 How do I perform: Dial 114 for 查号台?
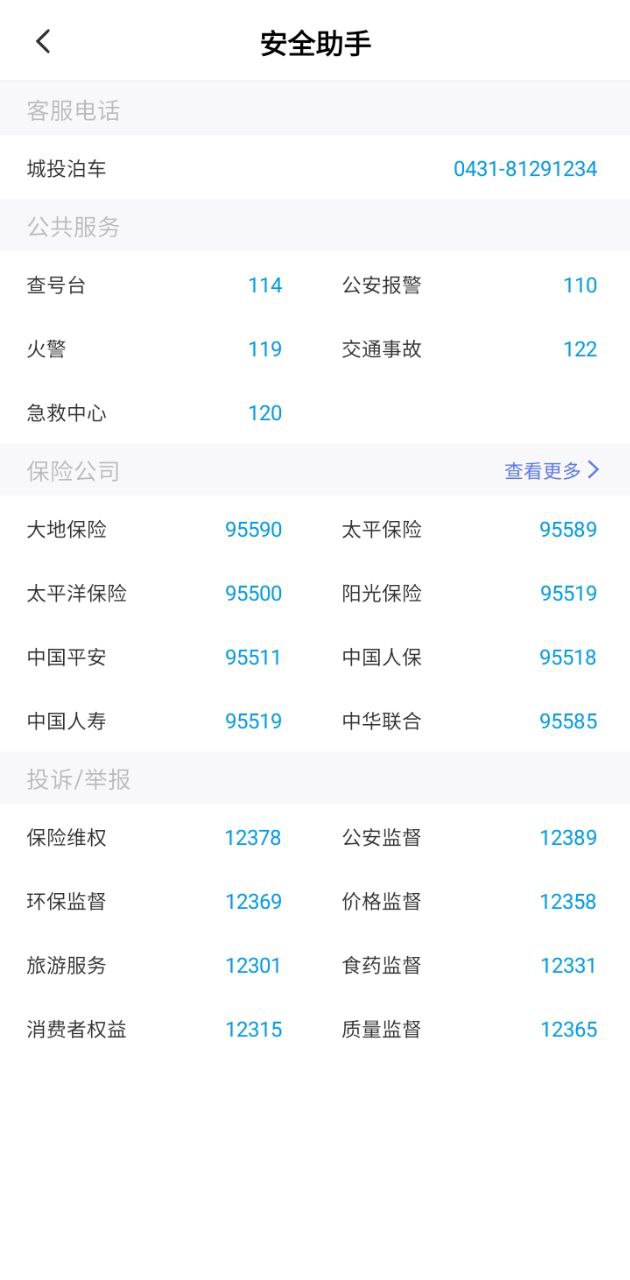click(x=265, y=286)
